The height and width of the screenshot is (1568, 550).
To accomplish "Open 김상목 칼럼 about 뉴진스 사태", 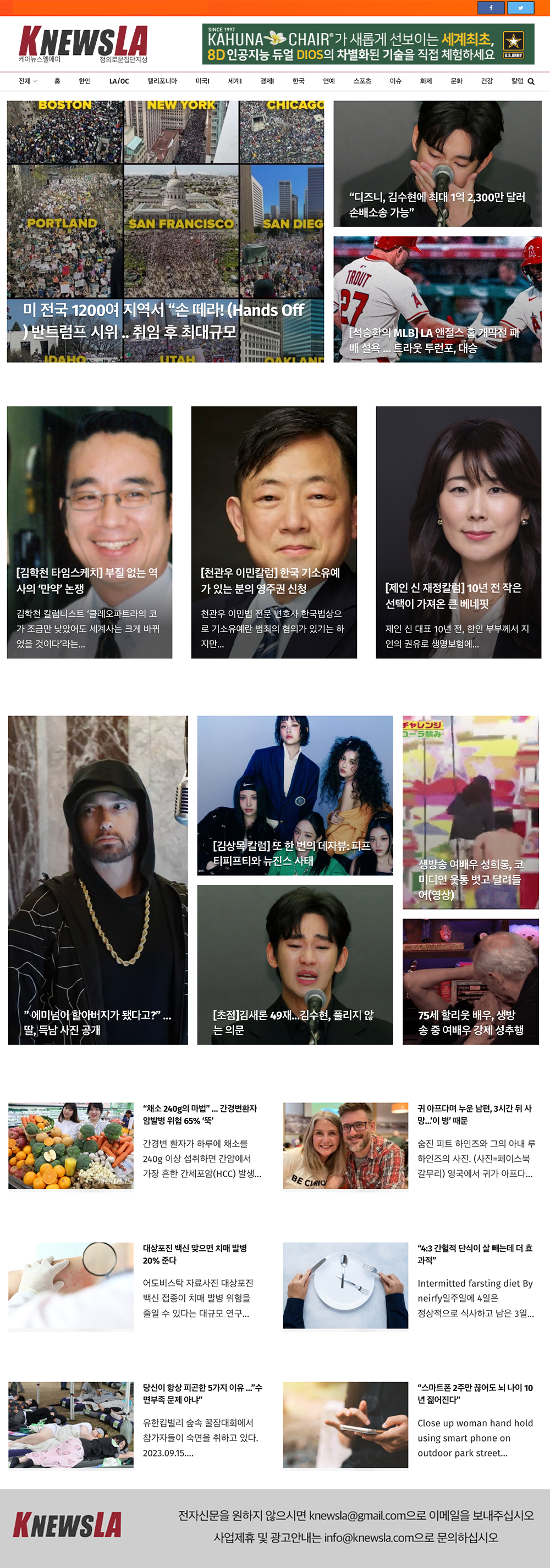I will 295,853.
